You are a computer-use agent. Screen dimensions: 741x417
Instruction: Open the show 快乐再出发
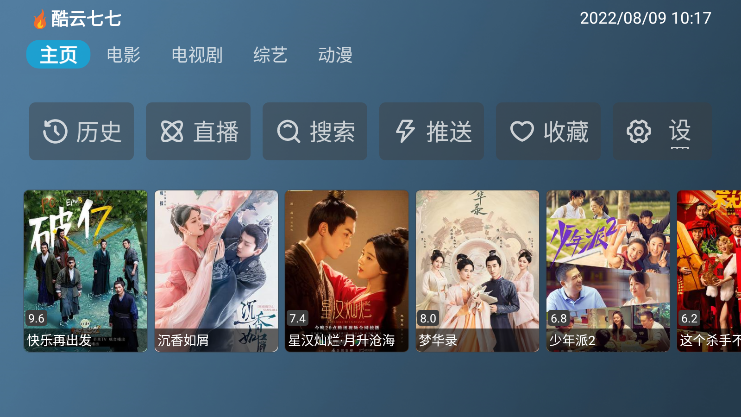(86, 270)
